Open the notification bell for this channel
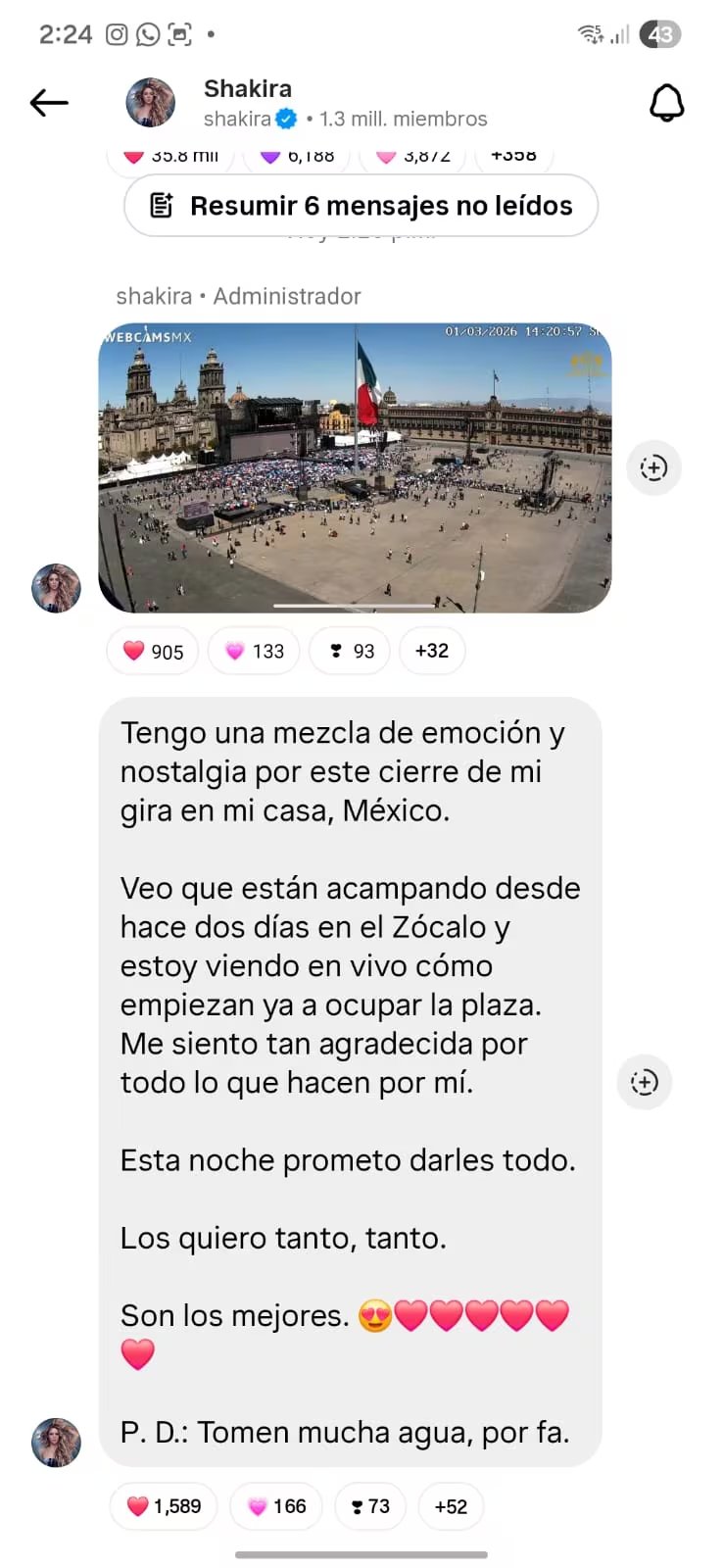 point(667,102)
